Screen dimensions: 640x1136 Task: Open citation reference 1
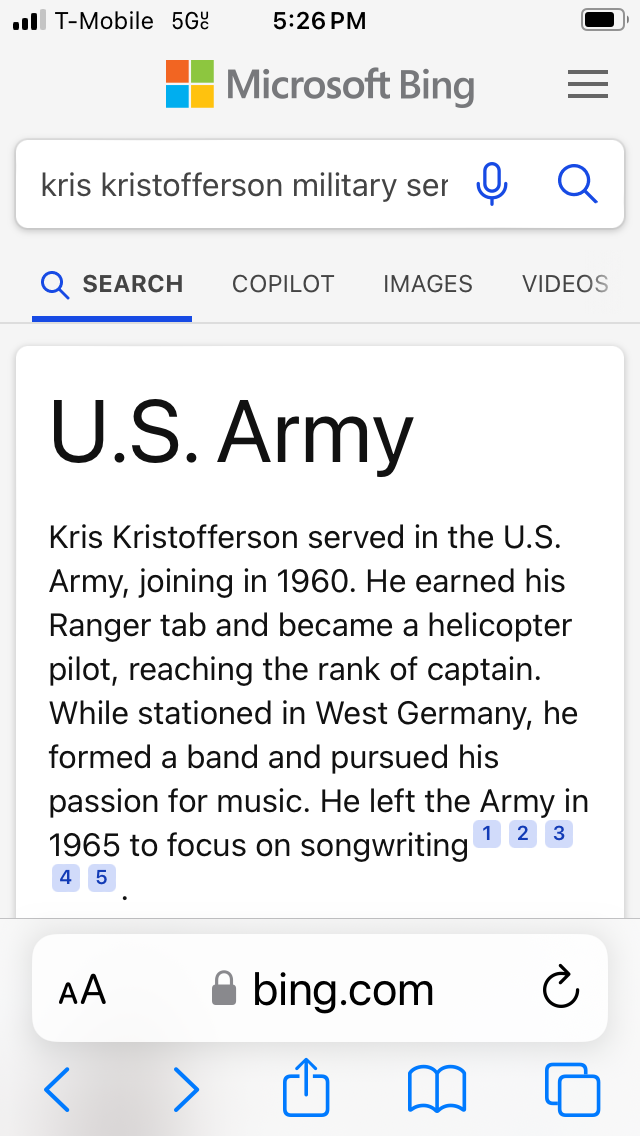pos(487,833)
